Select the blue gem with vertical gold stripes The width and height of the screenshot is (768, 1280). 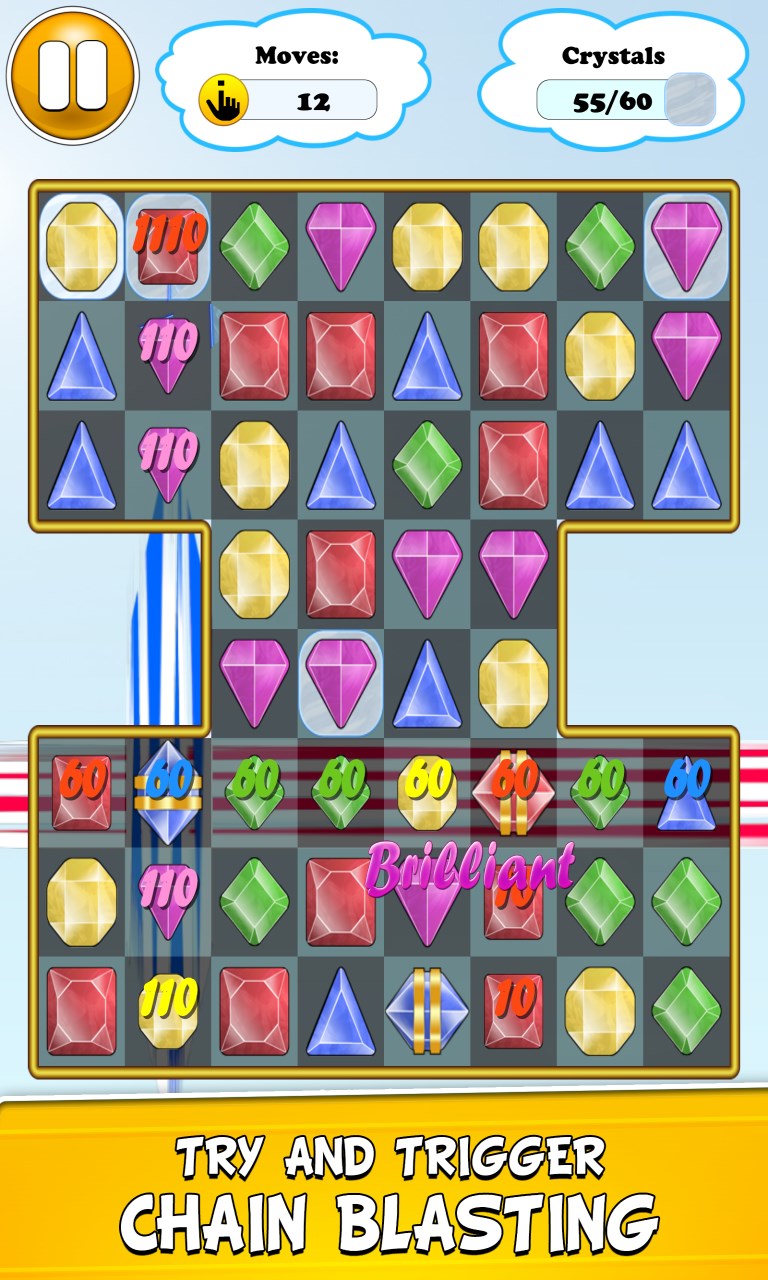[427, 1011]
